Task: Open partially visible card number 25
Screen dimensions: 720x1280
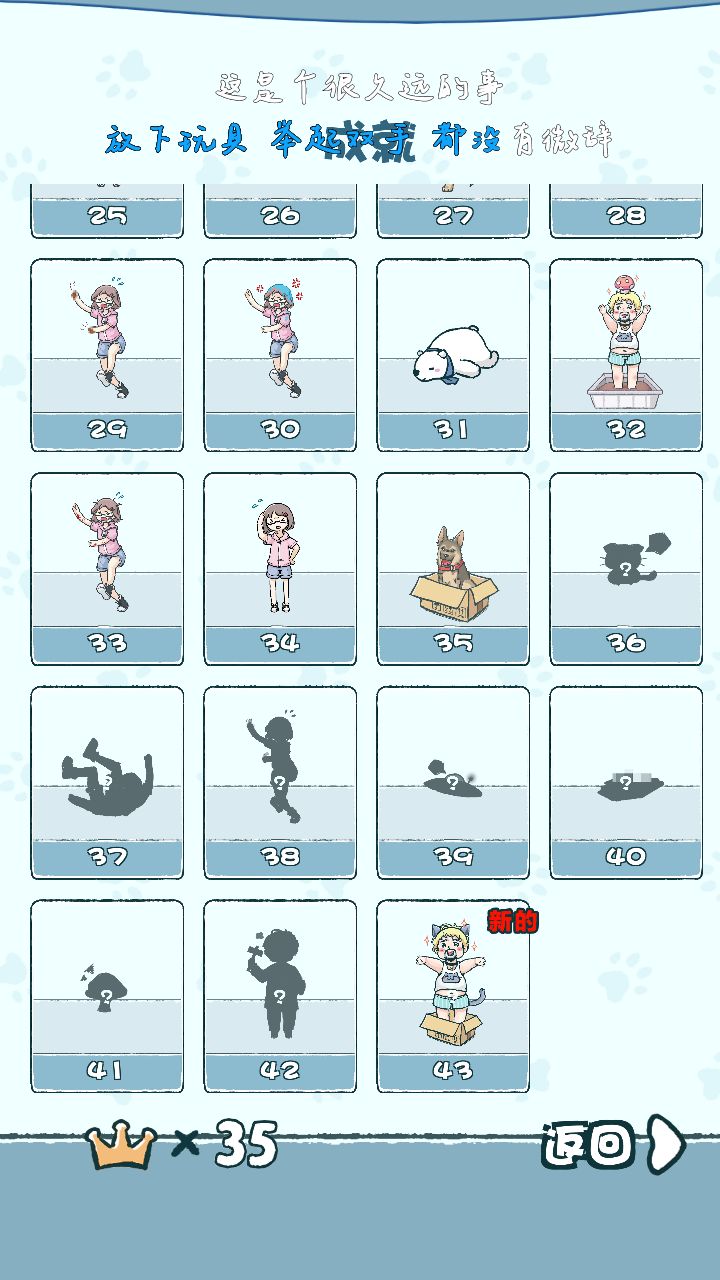Action: 107,211
